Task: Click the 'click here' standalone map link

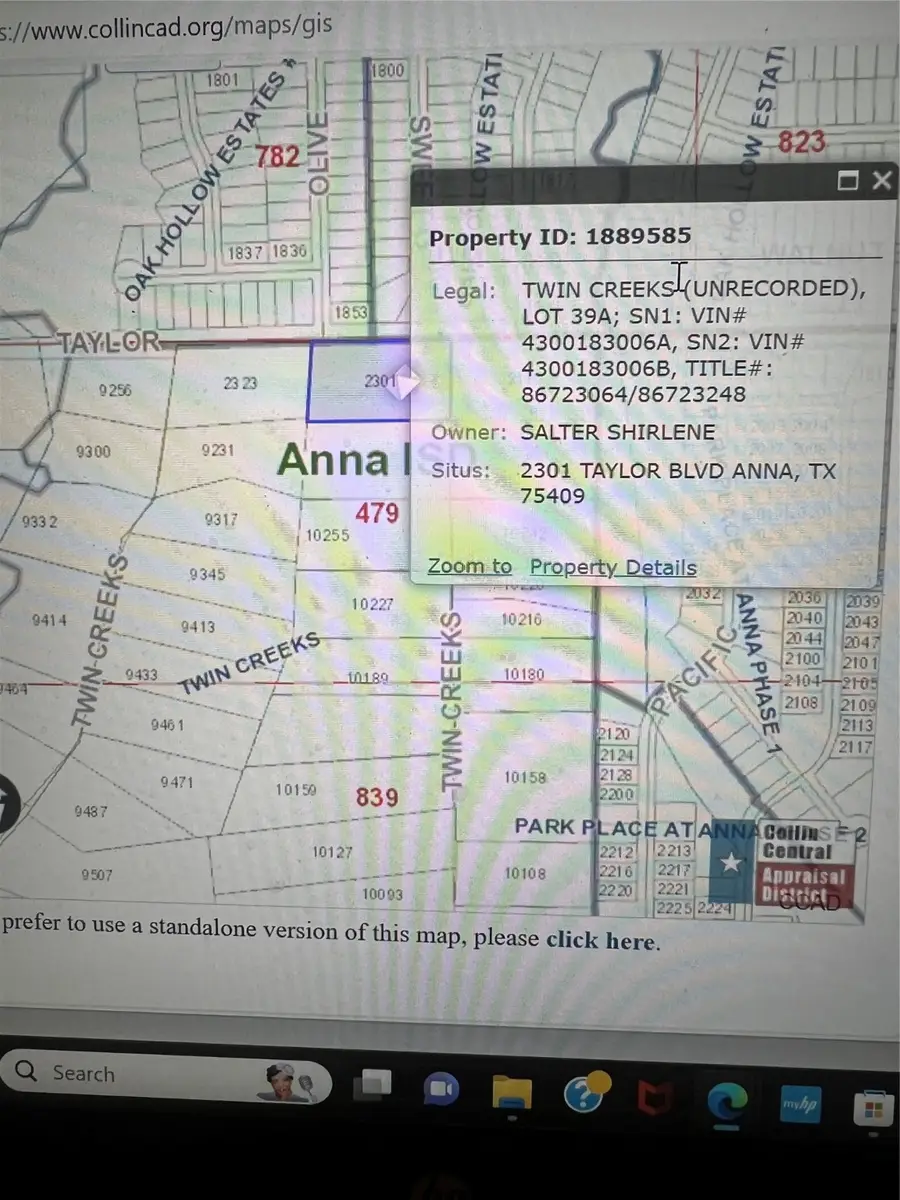Action: 600,940
